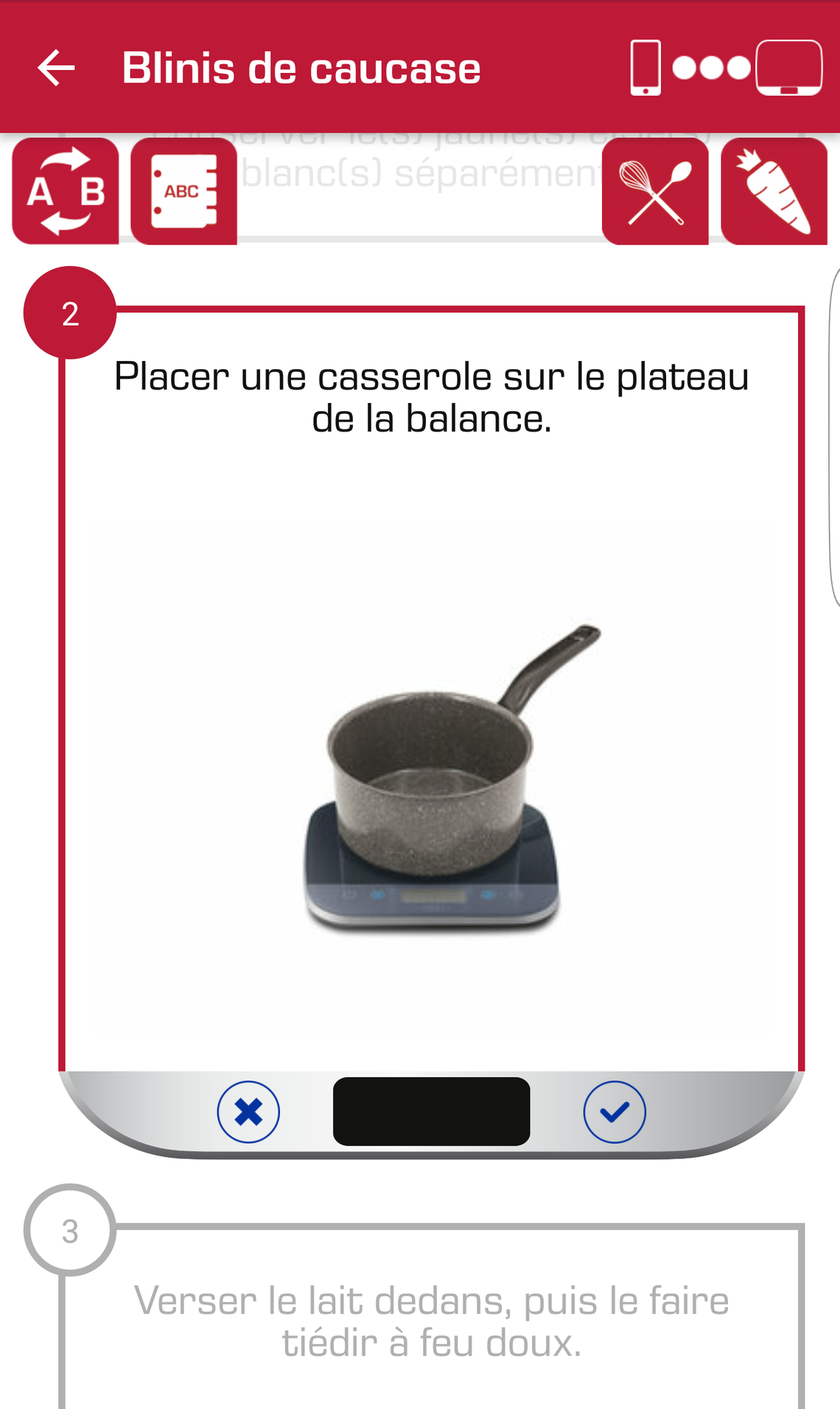Cancel step 2 with the blue cross

(x=248, y=1112)
